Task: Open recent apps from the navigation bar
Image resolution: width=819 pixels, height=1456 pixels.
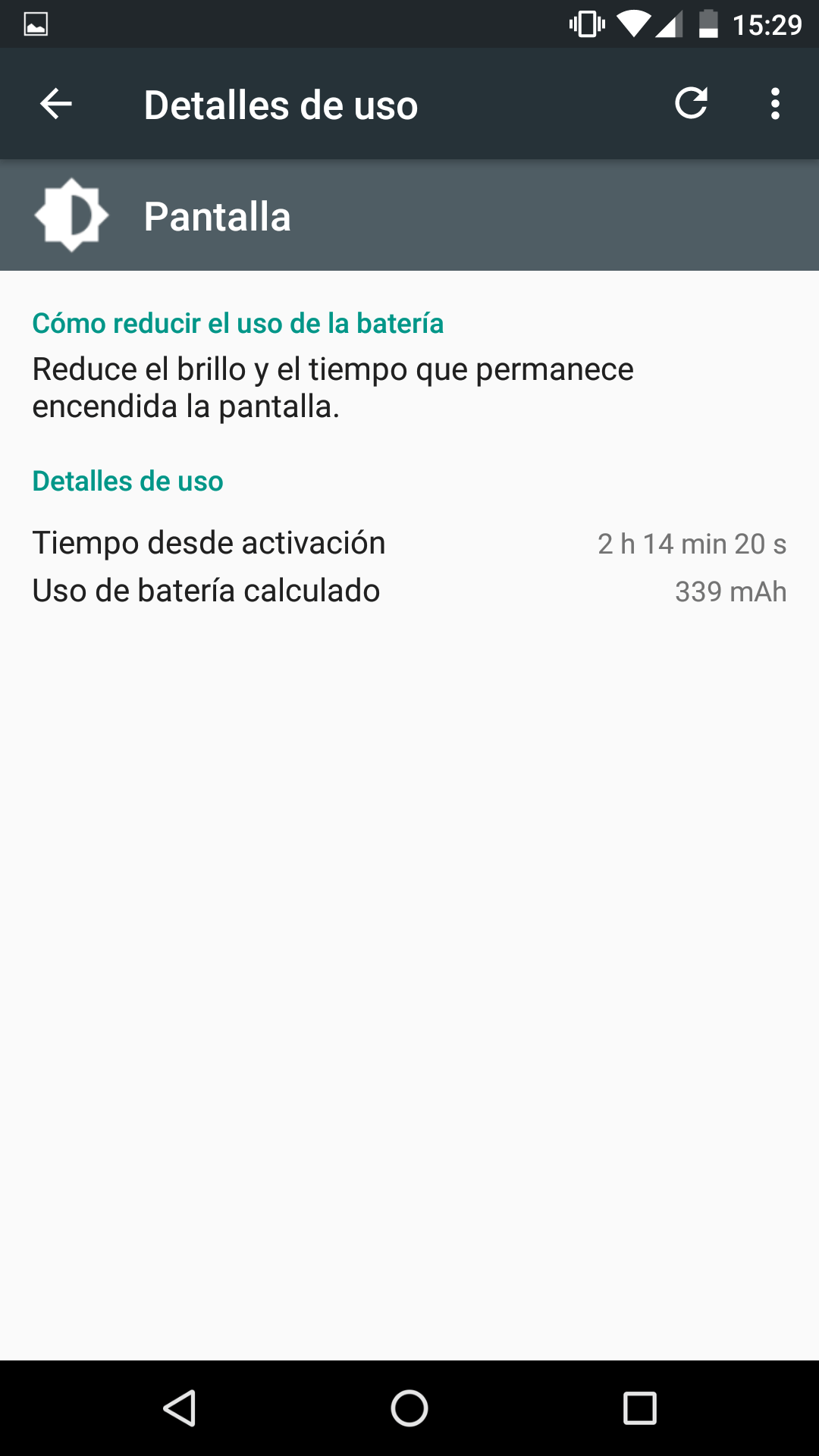Action: click(x=639, y=1409)
